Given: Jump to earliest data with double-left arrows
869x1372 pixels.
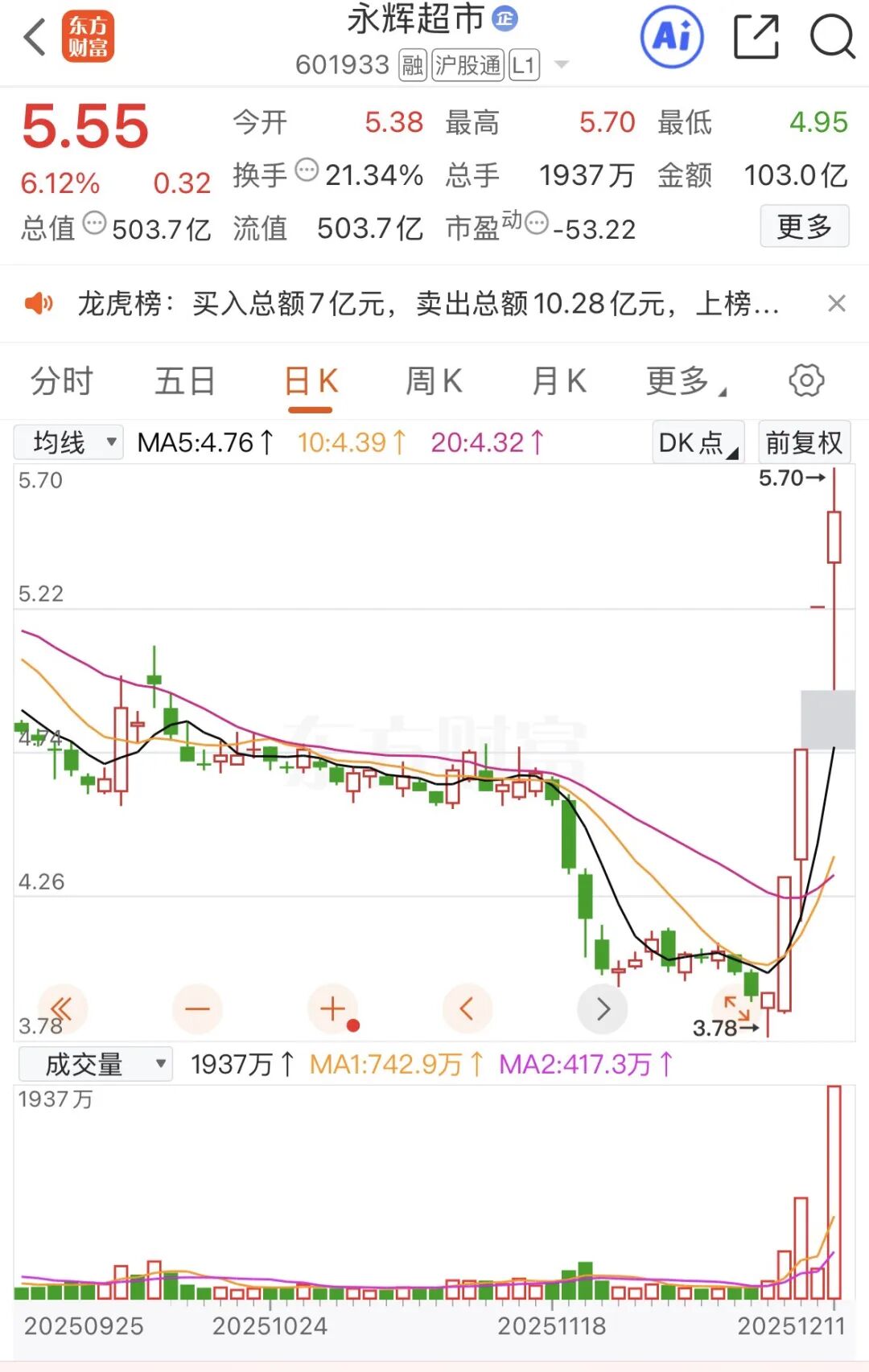Looking at the screenshot, I should click(x=63, y=1008).
